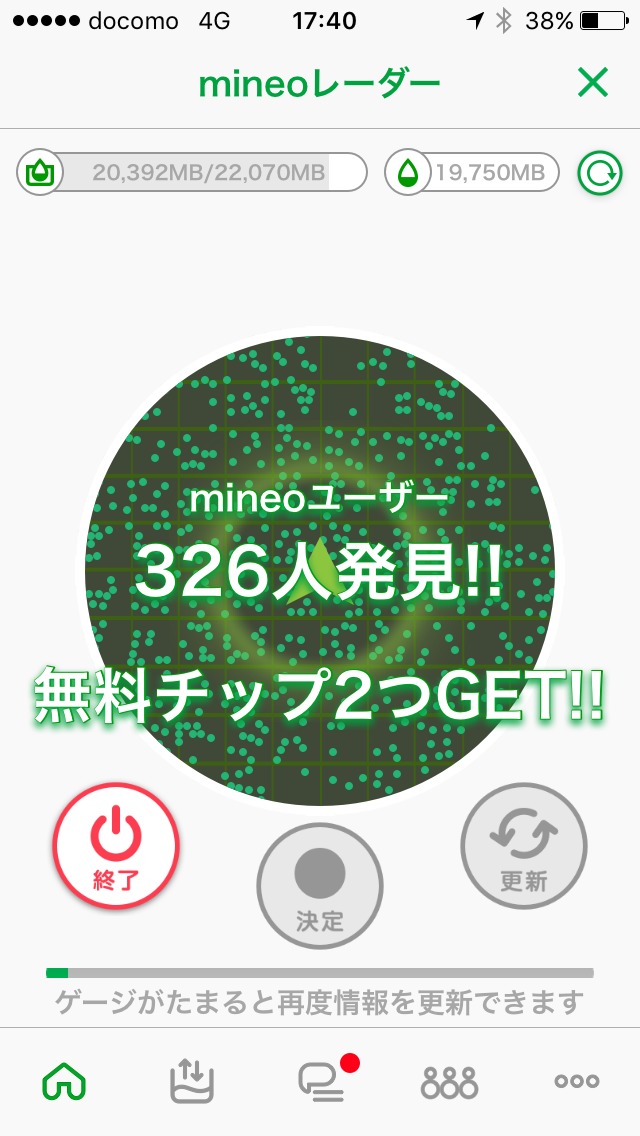Go to the home tab

click(x=64, y=1081)
